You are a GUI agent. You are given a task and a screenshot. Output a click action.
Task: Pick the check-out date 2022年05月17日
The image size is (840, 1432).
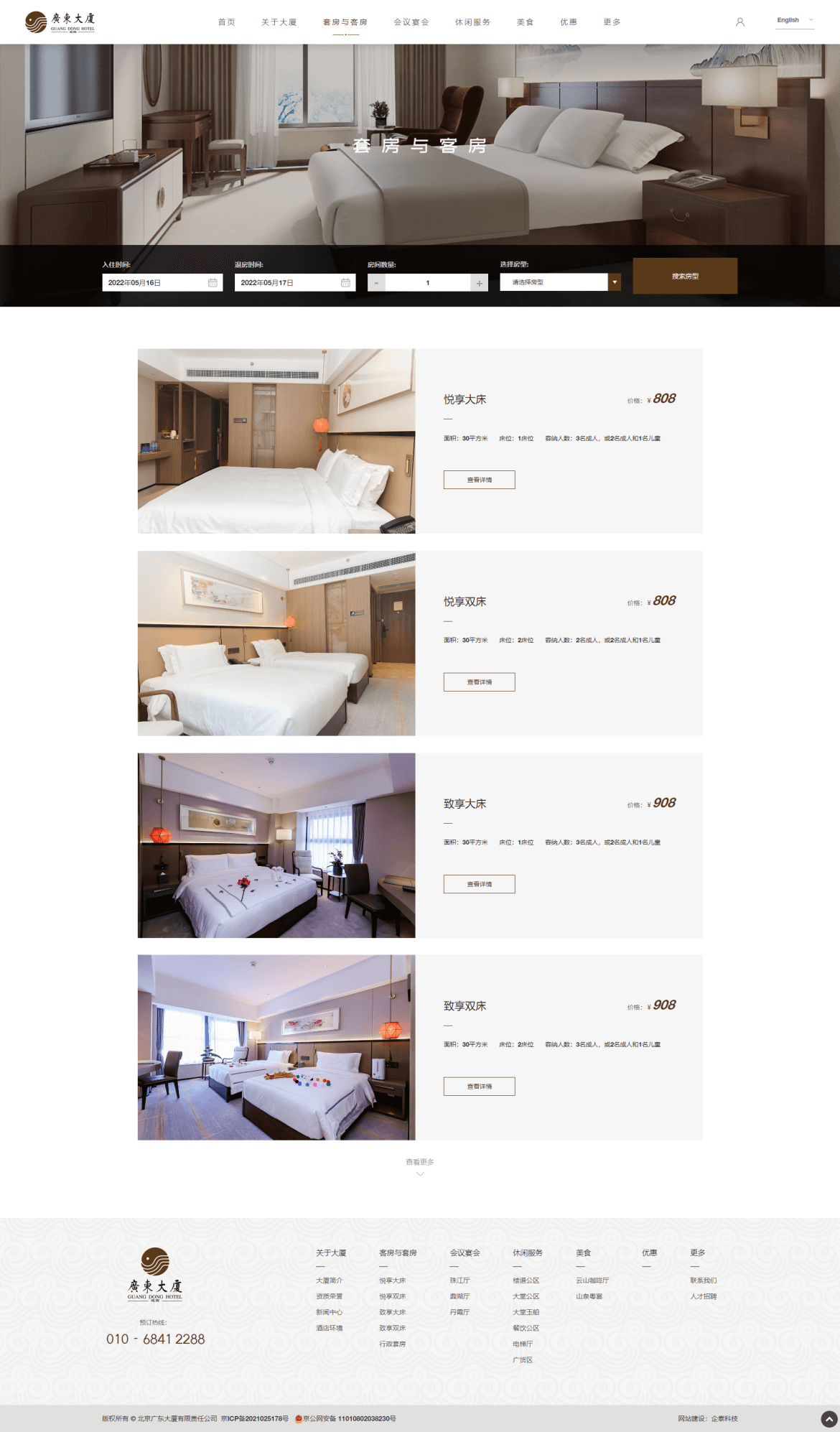point(294,283)
